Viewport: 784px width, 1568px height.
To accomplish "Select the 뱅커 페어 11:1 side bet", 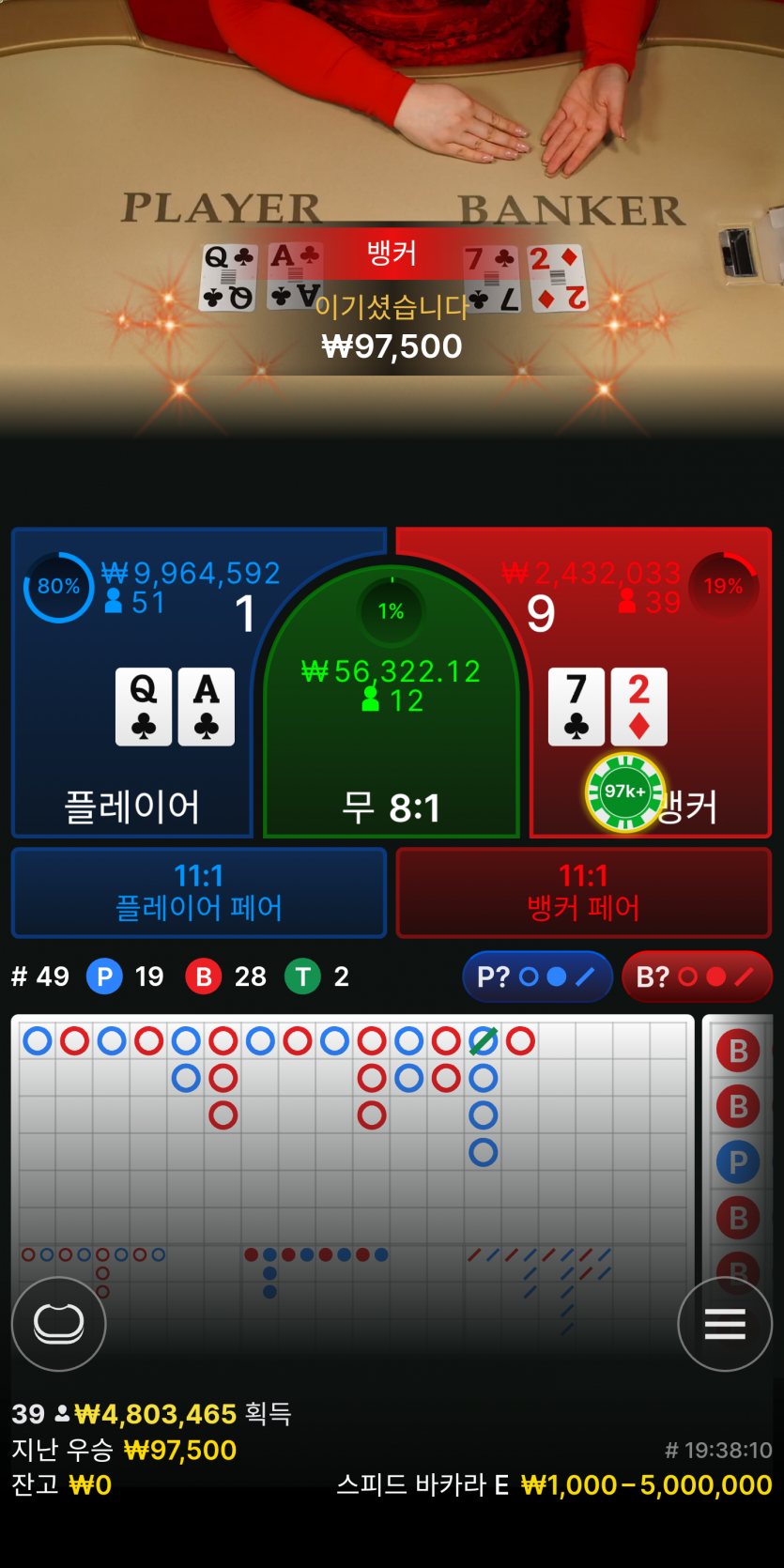I will point(584,892).
